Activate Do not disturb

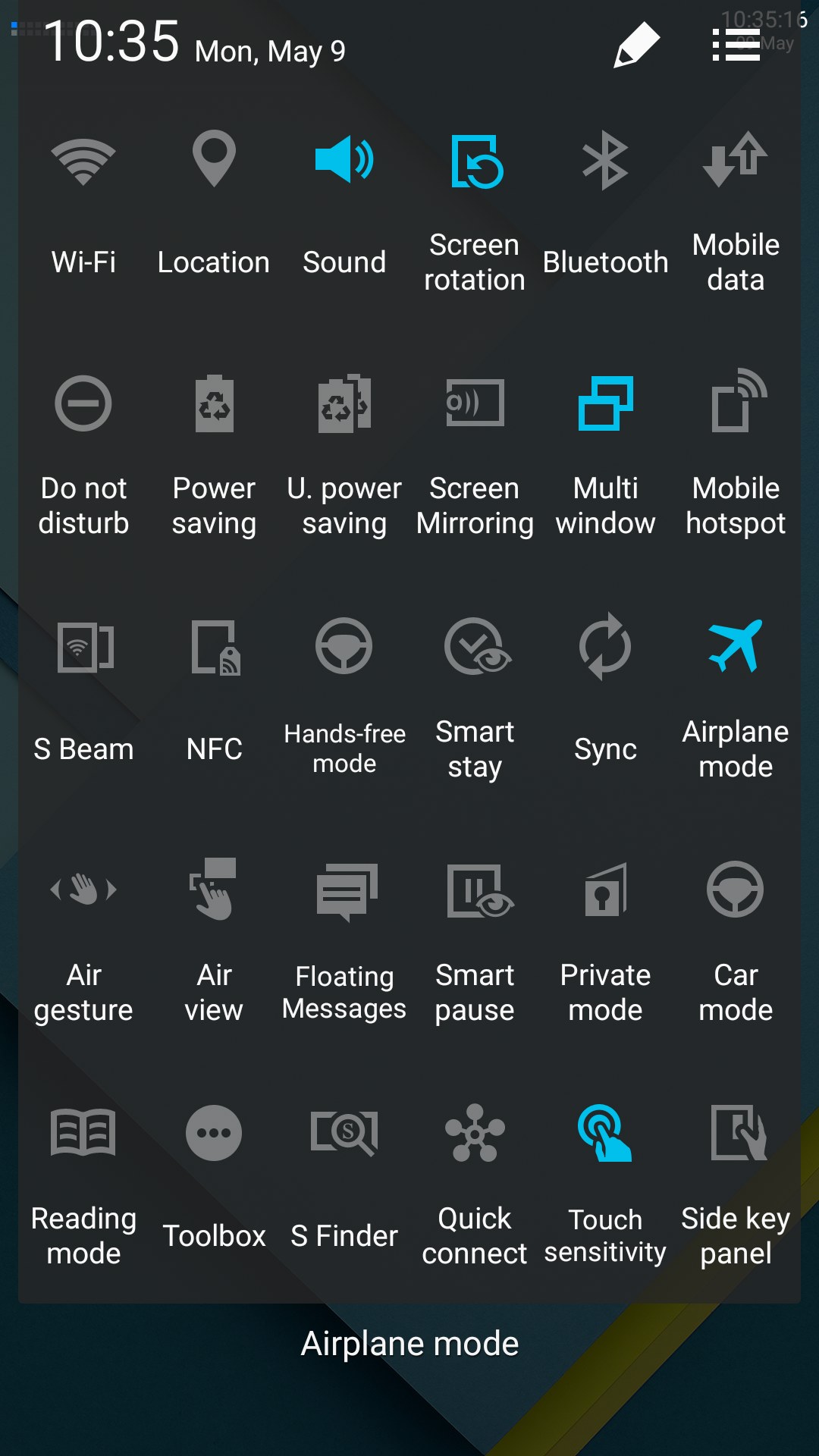(x=83, y=403)
